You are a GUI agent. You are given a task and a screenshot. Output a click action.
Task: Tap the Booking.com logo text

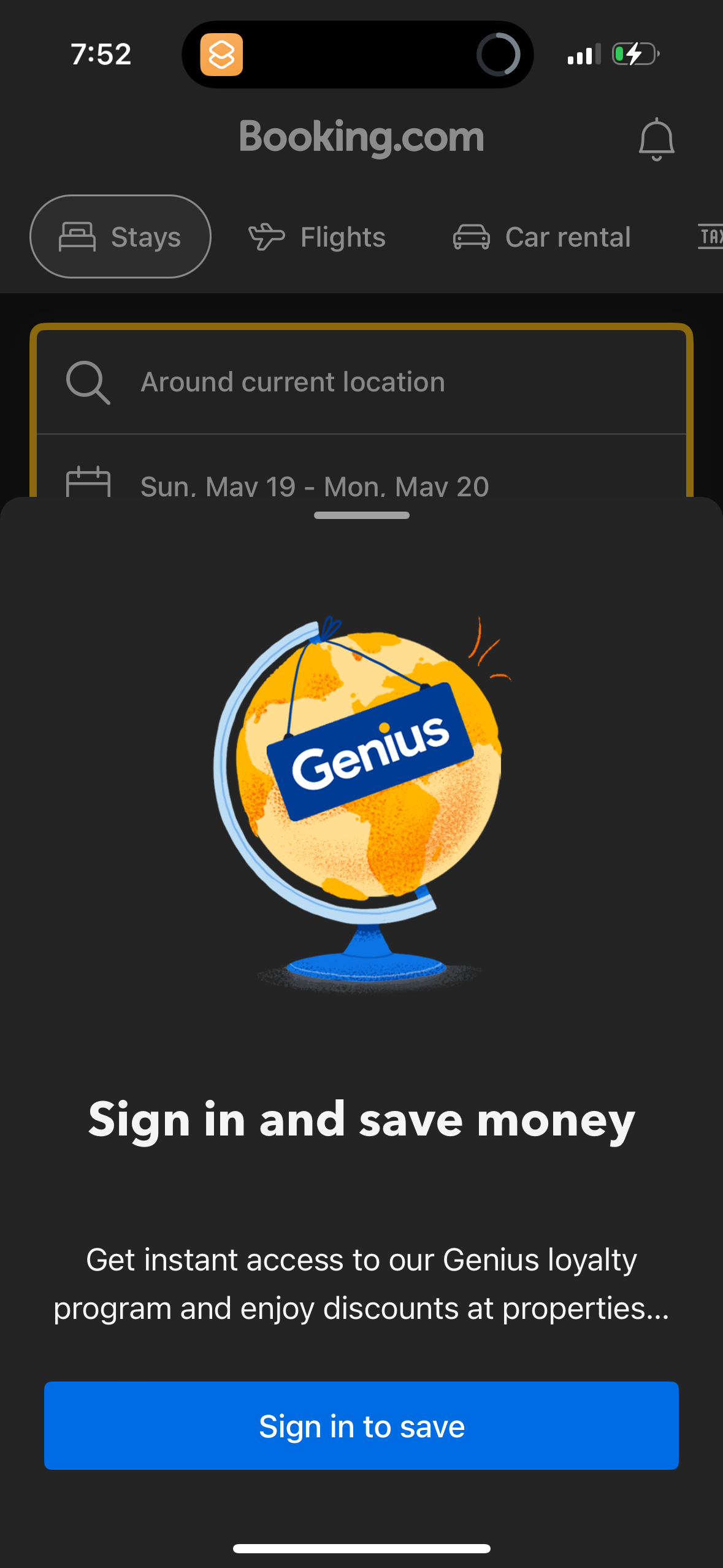[x=361, y=137]
